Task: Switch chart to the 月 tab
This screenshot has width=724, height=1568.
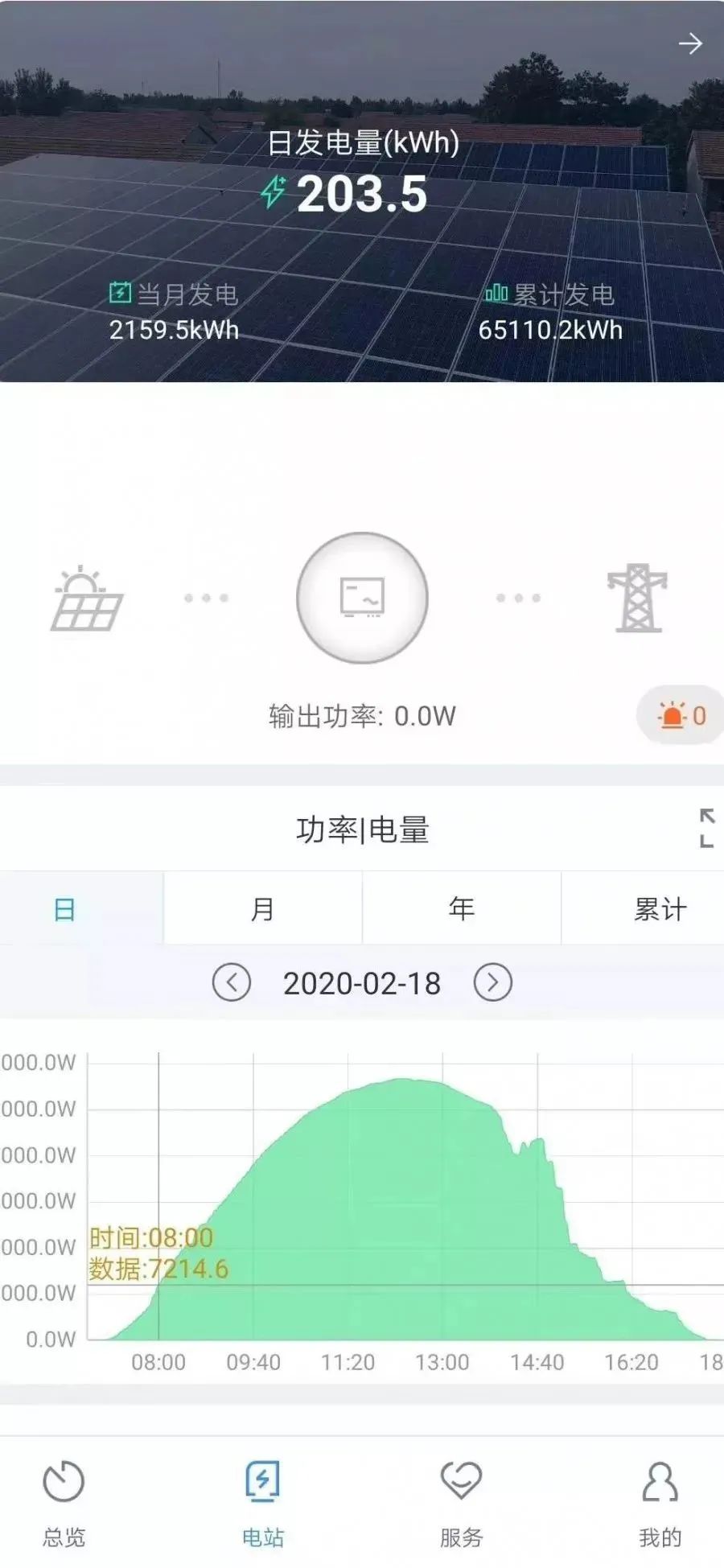Action: point(262,909)
